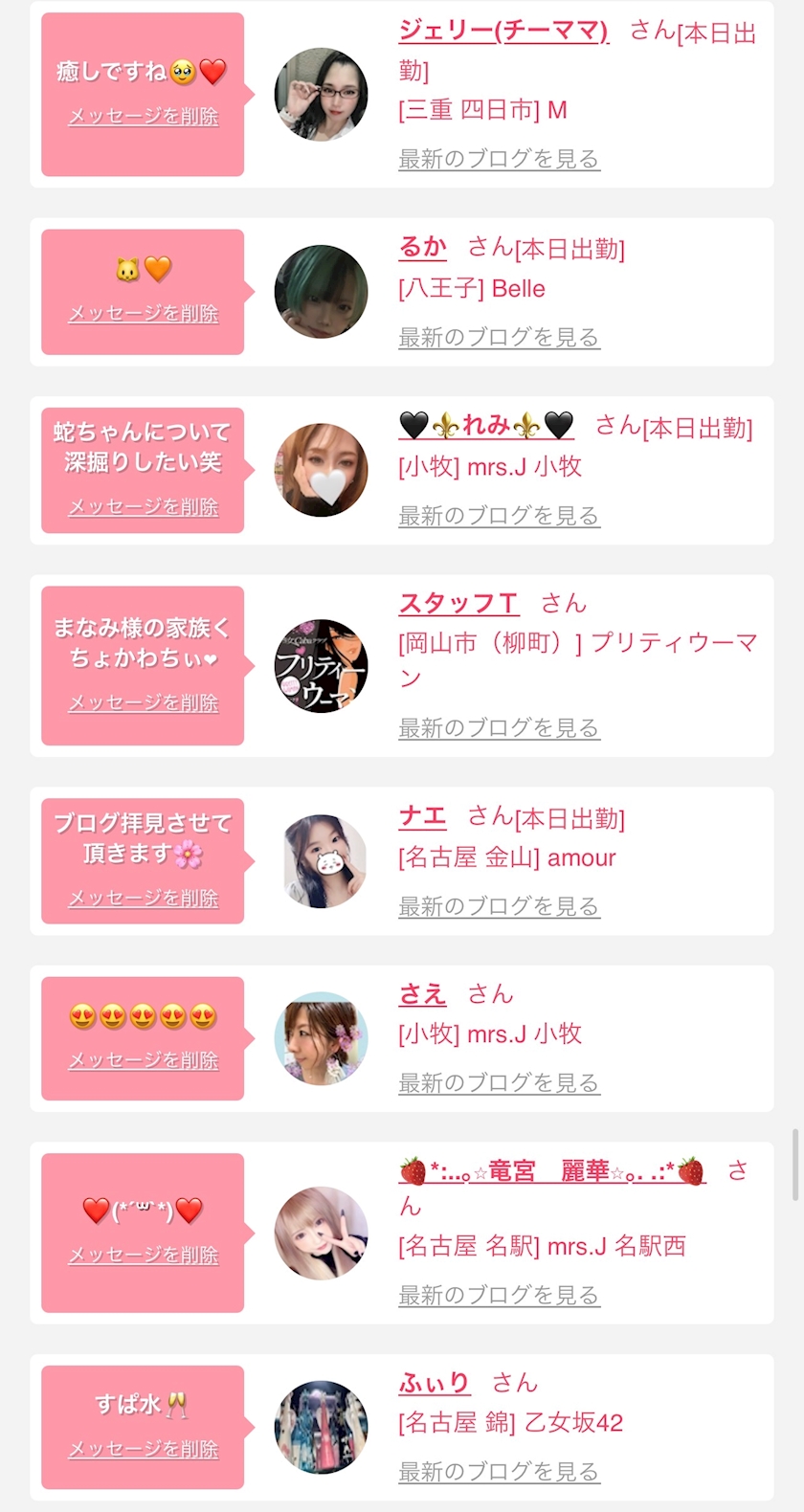View スタッフT's latest blog

(x=499, y=728)
